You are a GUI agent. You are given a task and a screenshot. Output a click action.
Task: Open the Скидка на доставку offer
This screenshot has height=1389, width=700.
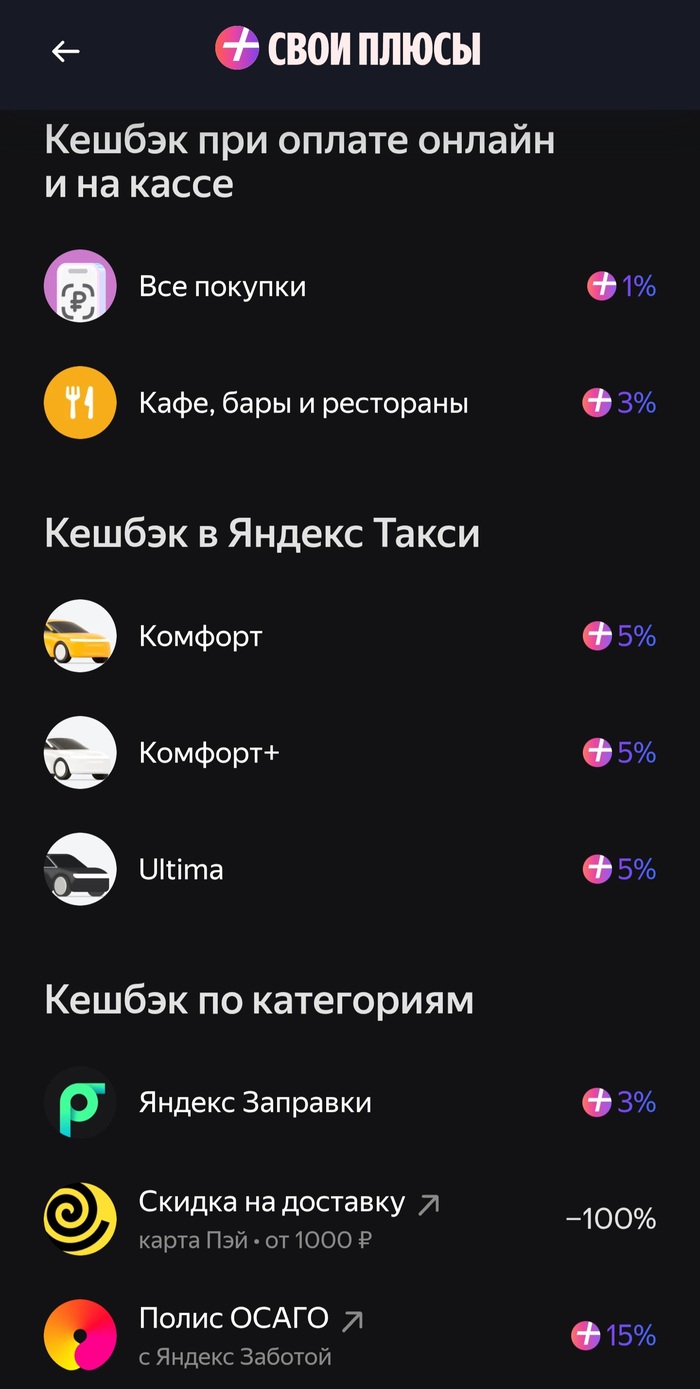point(272,1203)
